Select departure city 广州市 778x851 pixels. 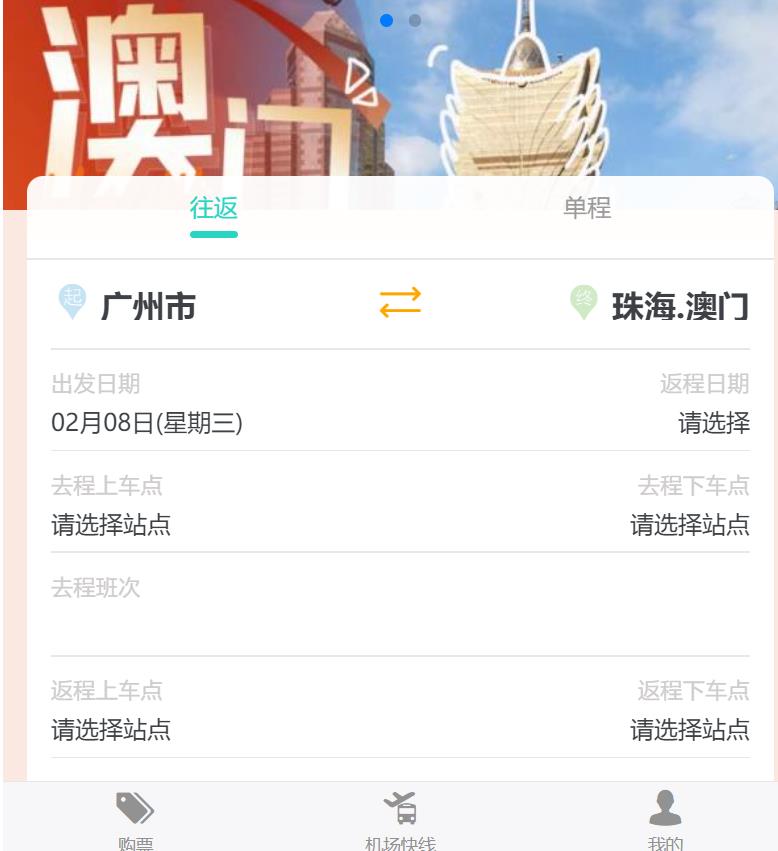click(x=148, y=306)
